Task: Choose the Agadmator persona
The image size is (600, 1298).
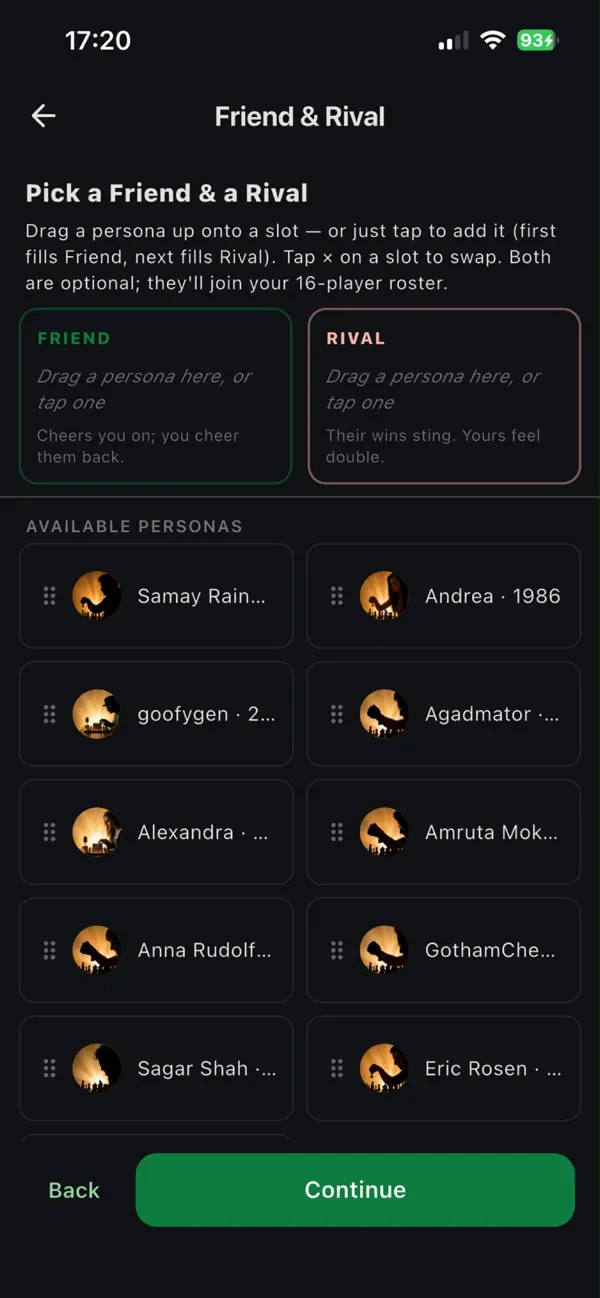Action: click(444, 714)
